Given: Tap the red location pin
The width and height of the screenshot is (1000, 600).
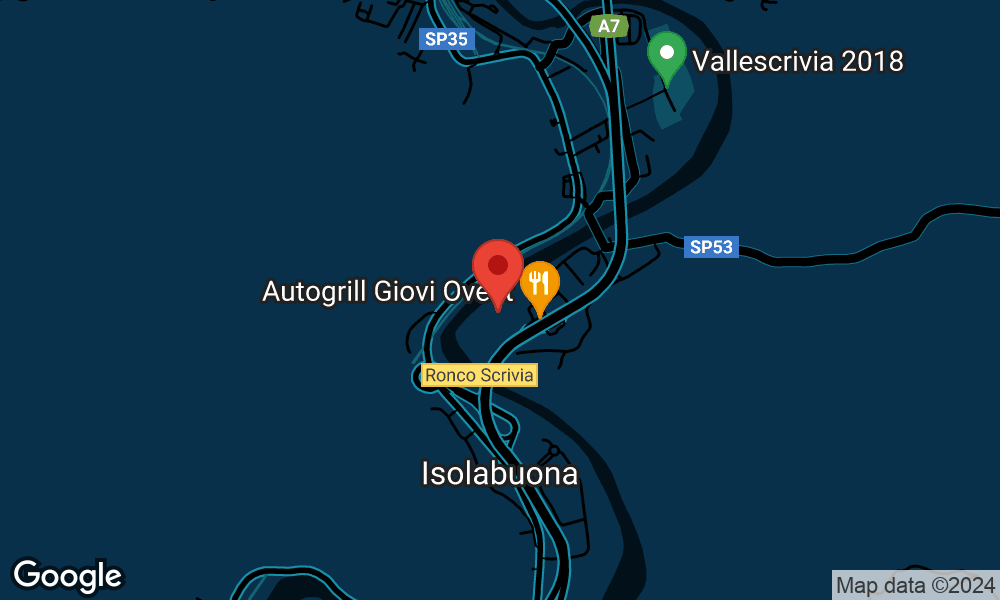Looking at the screenshot, I should coord(497,270).
